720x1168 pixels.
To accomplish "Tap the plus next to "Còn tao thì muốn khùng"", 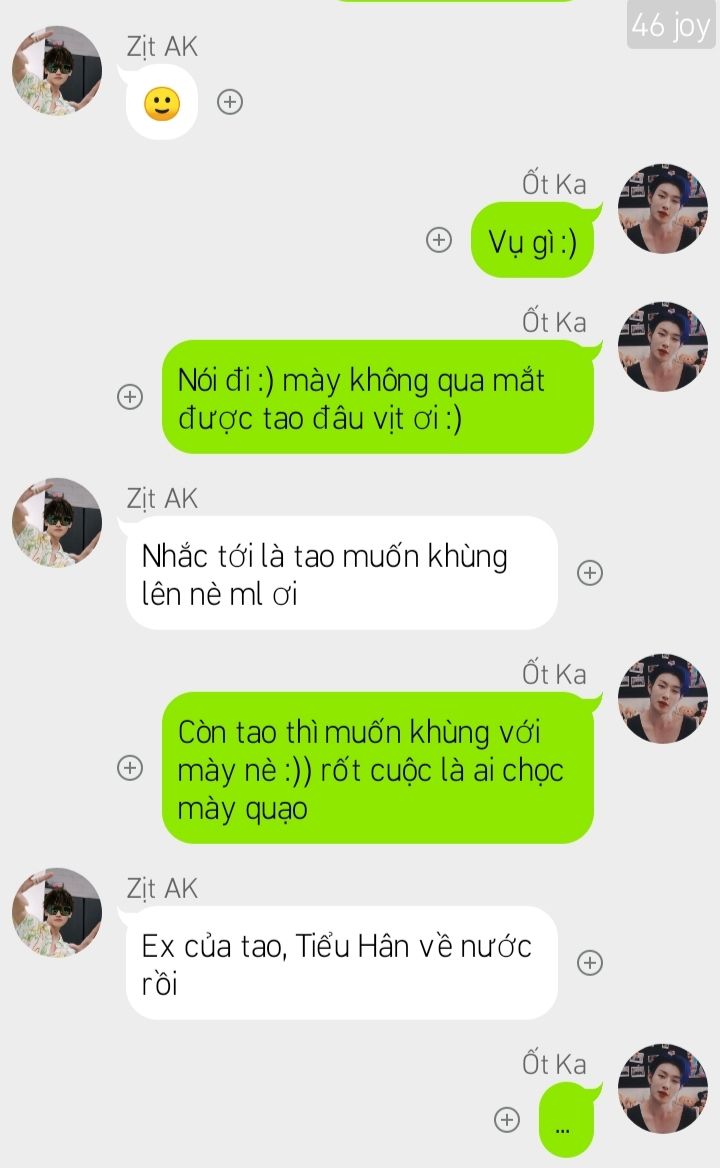I will pos(130,768).
